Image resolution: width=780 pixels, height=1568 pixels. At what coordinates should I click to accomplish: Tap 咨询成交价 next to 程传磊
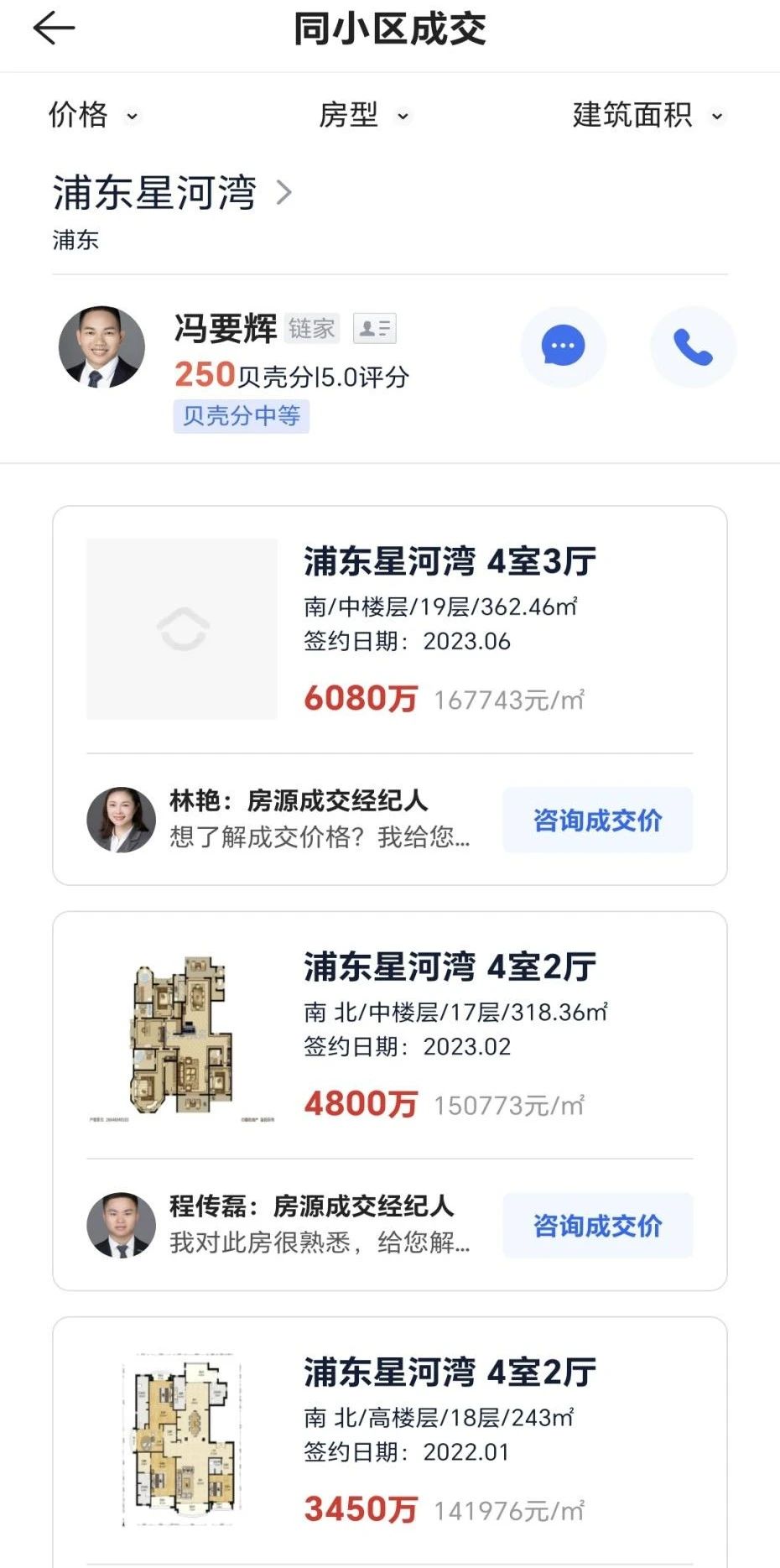(x=597, y=1226)
